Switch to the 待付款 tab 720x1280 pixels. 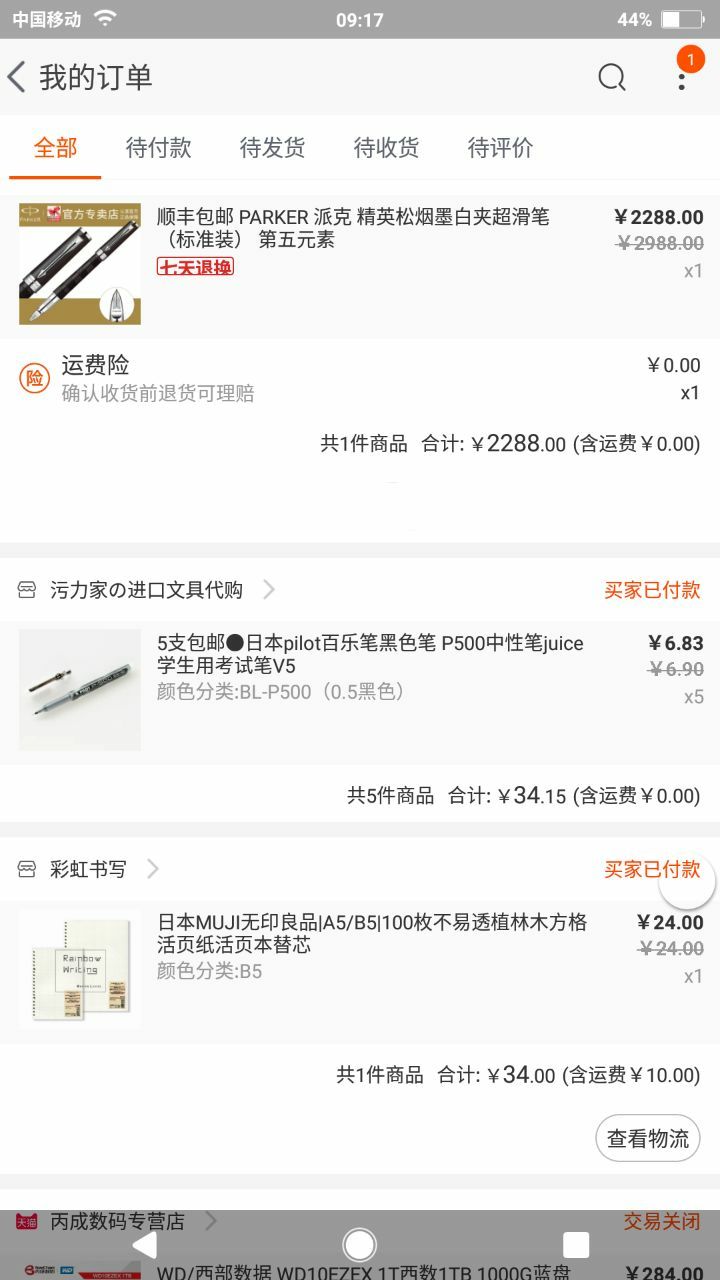[158, 148]
